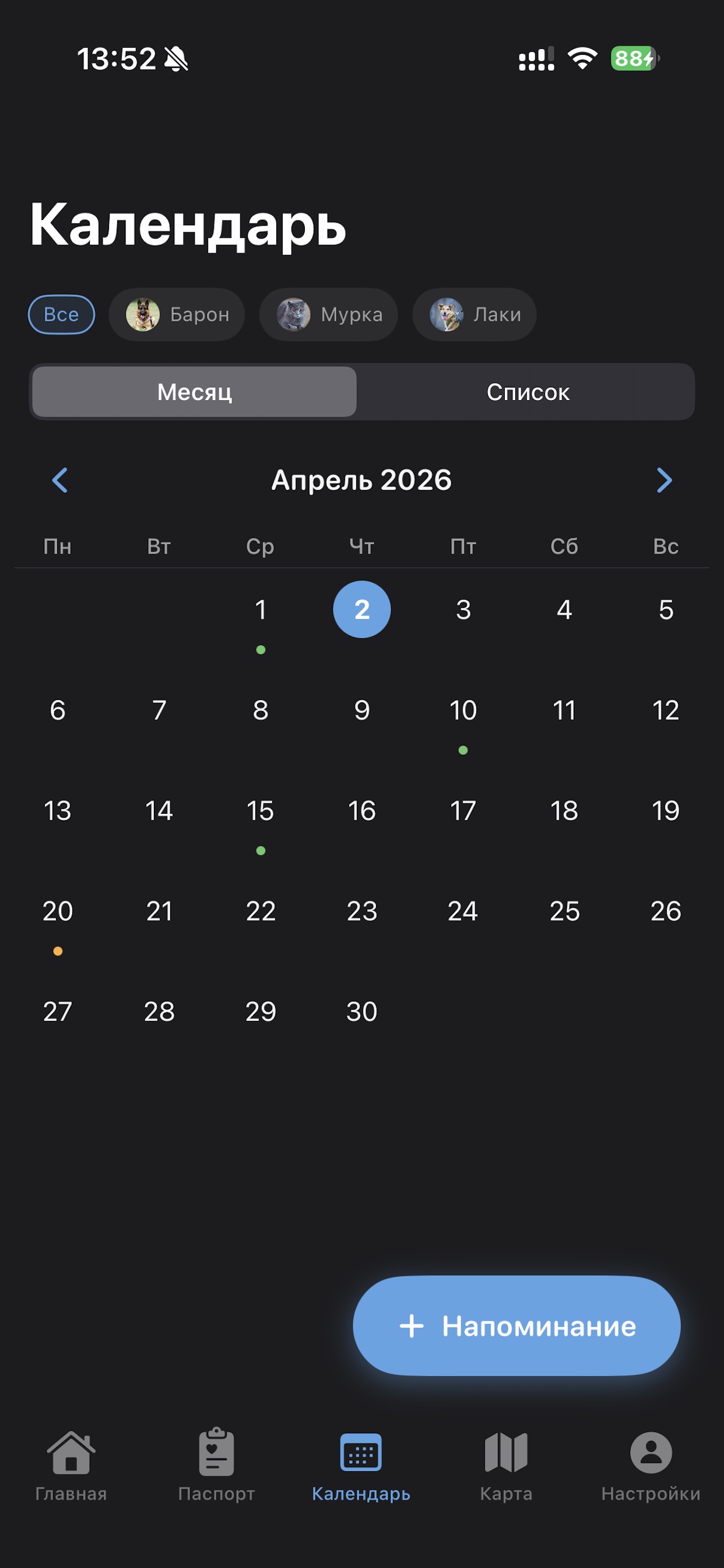724x1568 pixels.
Task: Go to the next month
Action: coord(664,480)
